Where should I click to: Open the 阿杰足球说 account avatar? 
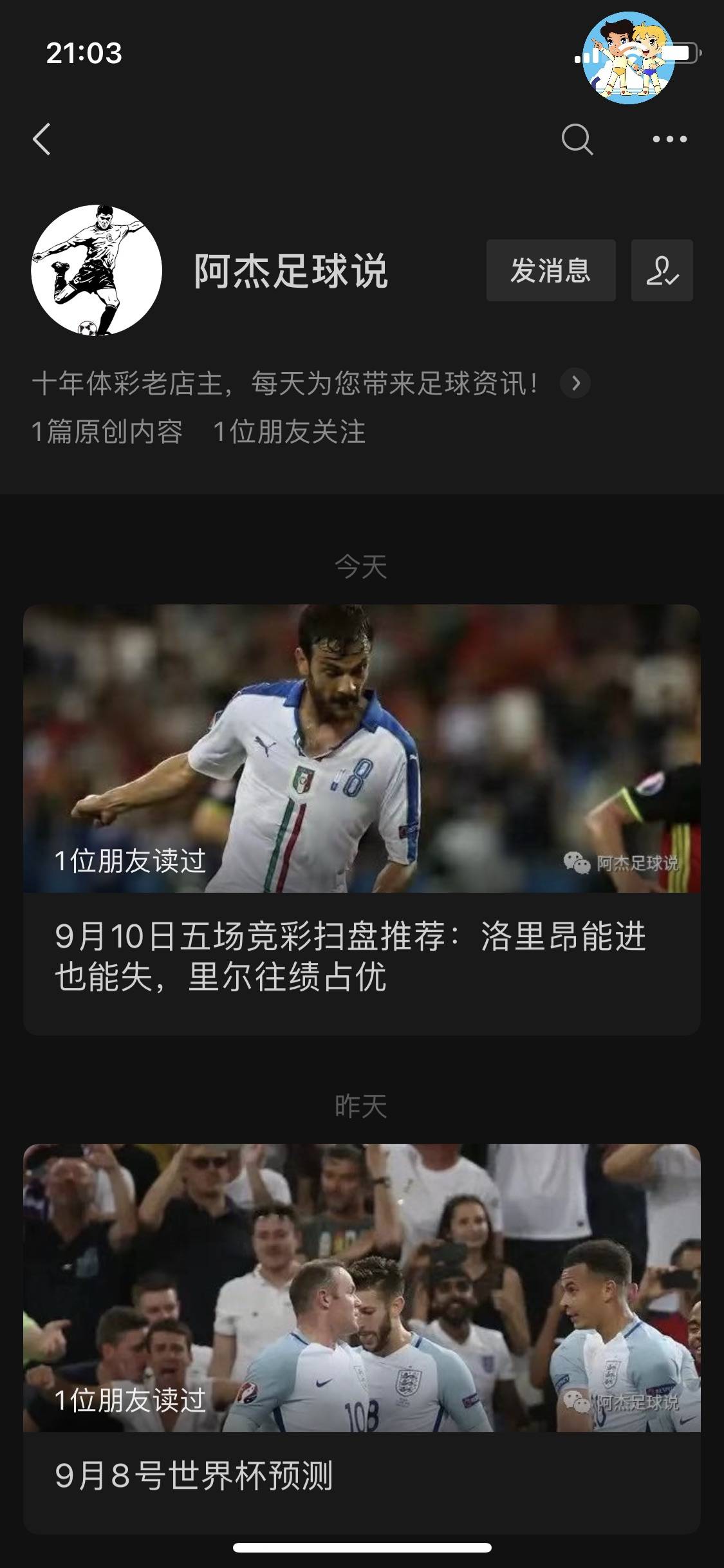pyautogui.click(x=100, y=270)
